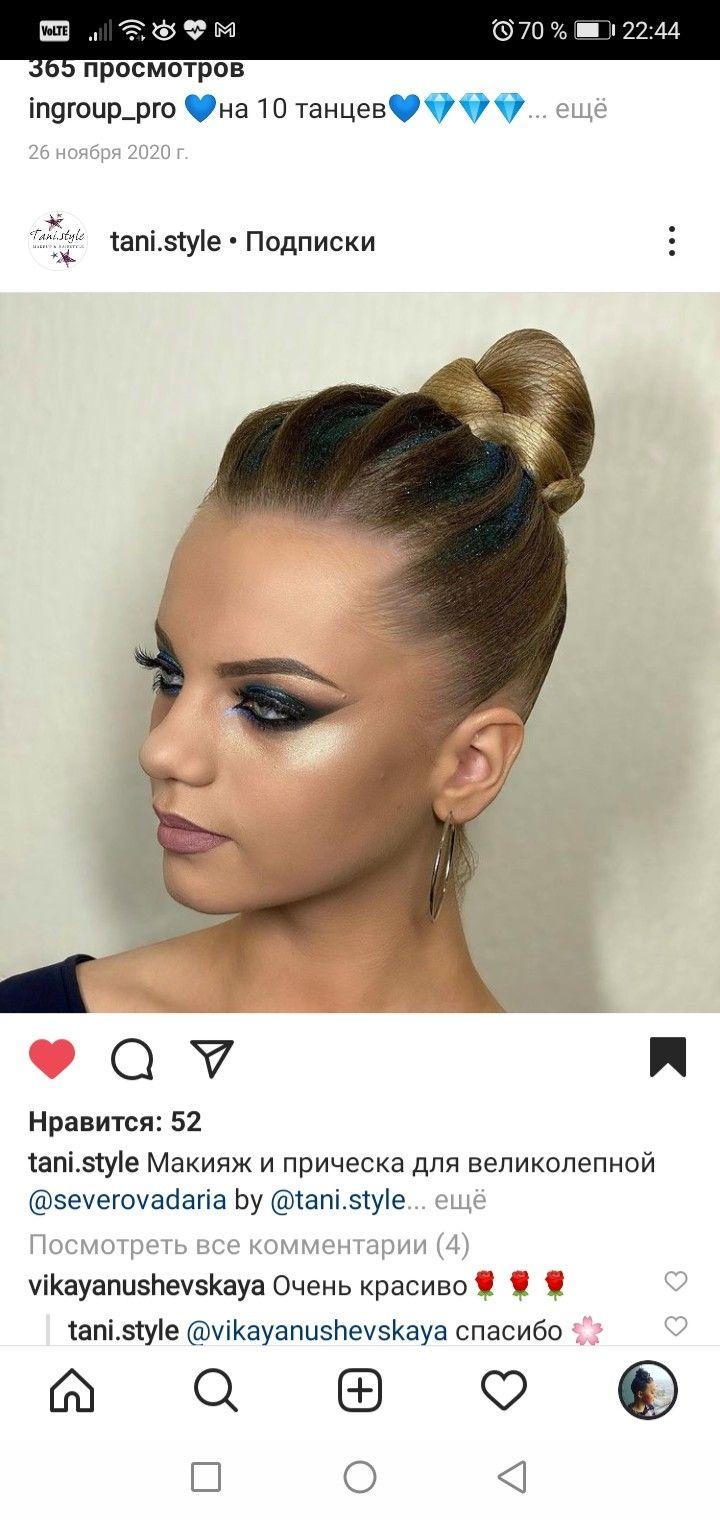Expand tani.style caption with "ещё"
Viewport: 720px width, 1520px height.
(463, 1199)
